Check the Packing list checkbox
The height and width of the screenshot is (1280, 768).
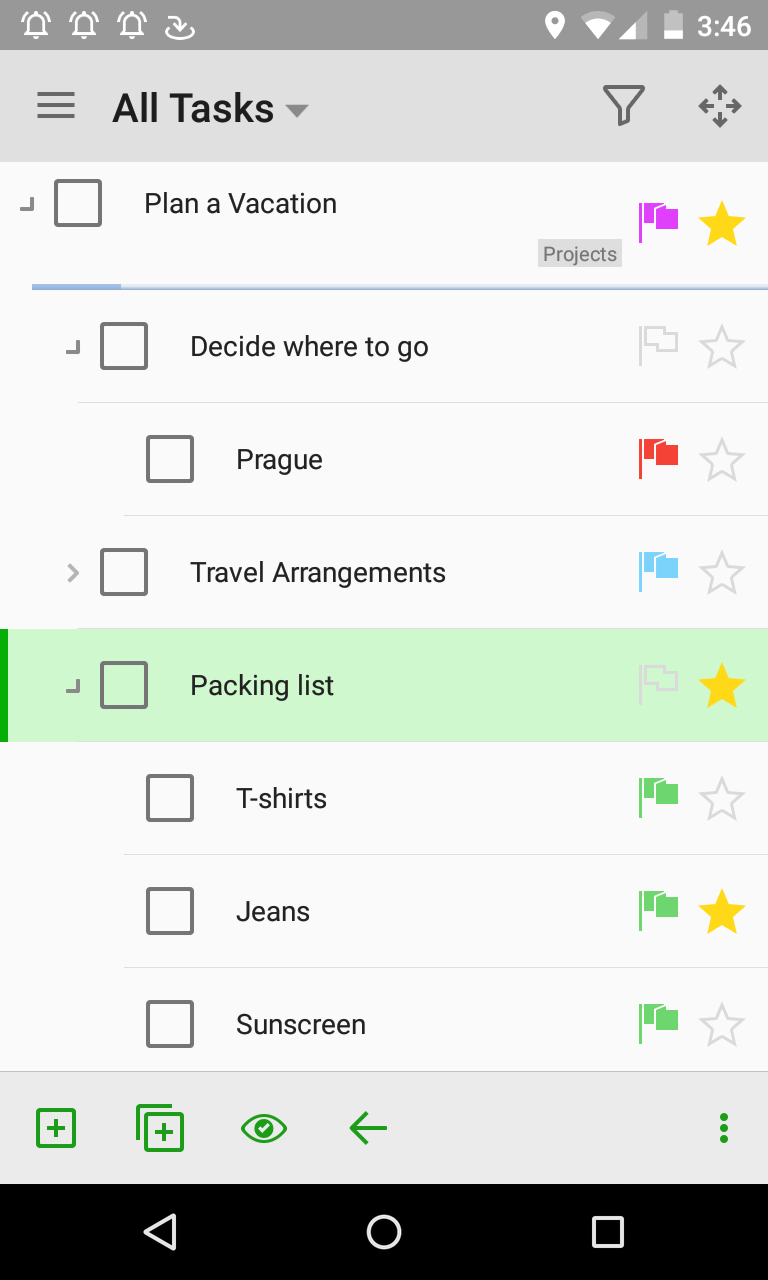[124, 685]
